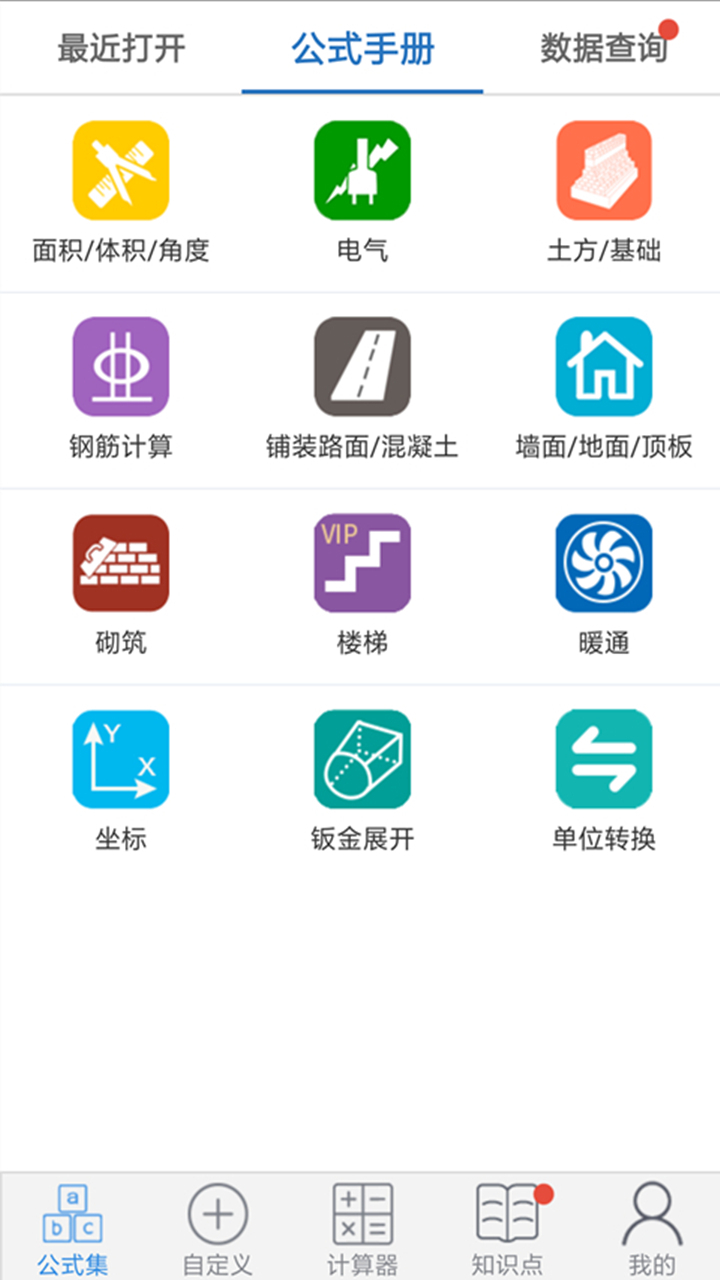The image size is (720, 1280).
Task: Select the 钢筋计算 rebar calculation icon
Action: (120, 364)
